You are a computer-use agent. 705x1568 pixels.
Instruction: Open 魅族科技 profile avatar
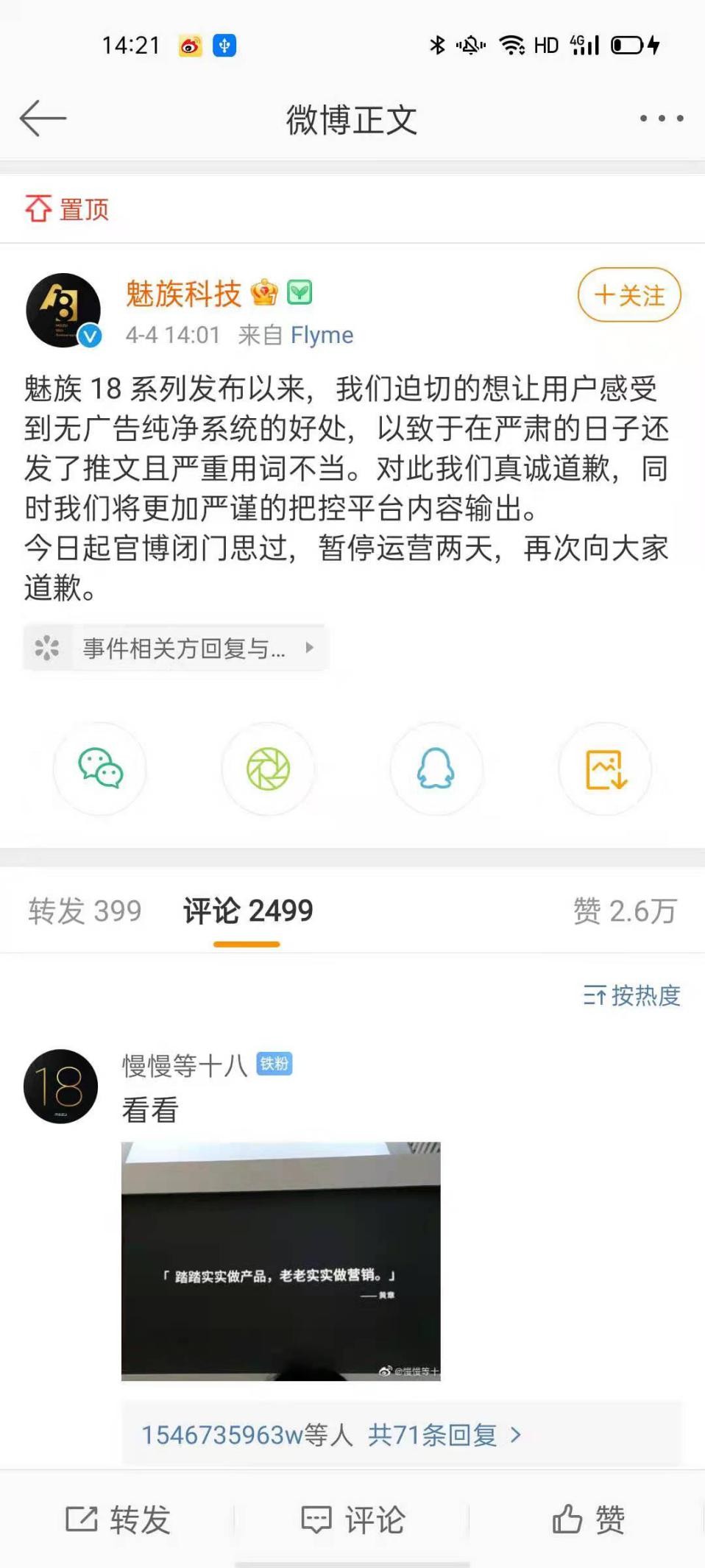[63, 310]
